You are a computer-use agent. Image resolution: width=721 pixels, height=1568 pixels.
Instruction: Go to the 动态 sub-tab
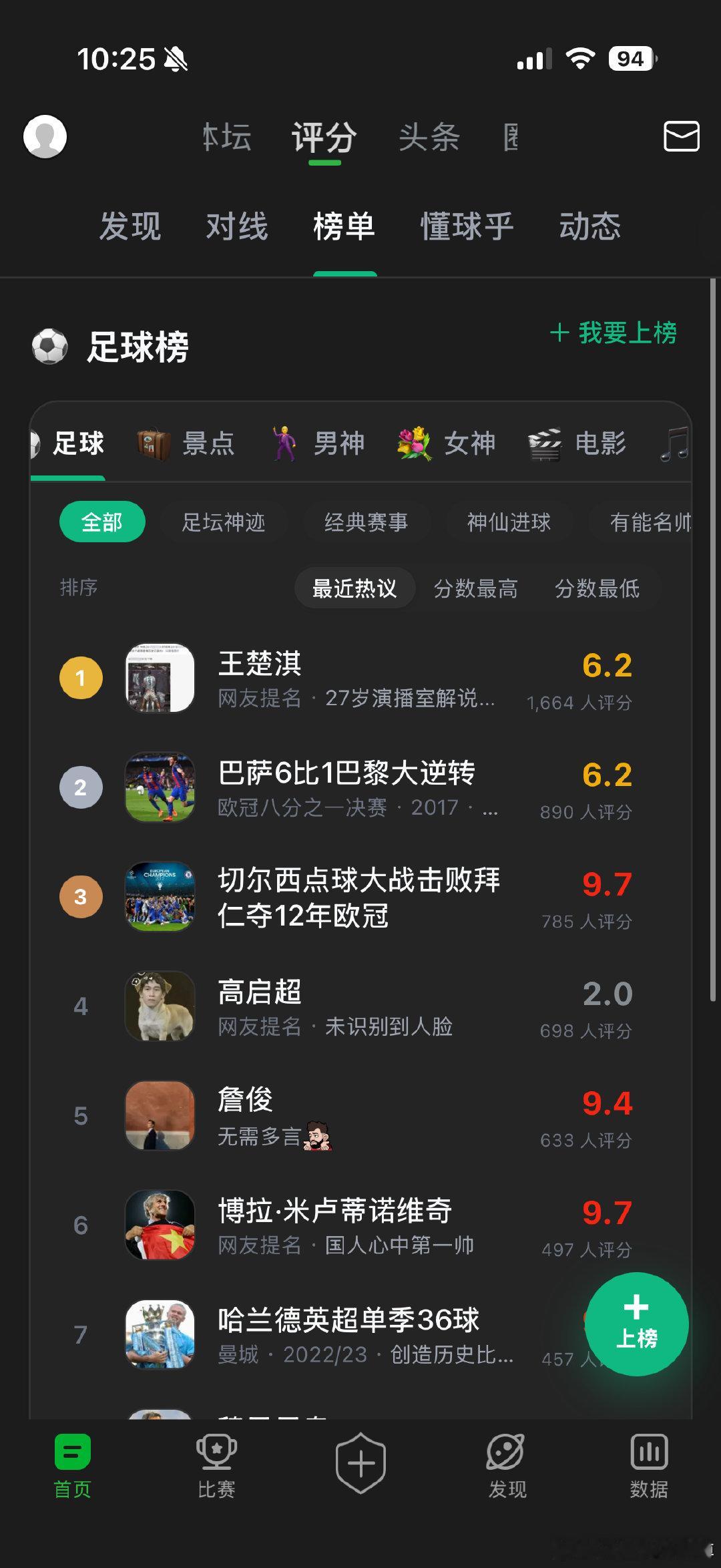(590, 226)
